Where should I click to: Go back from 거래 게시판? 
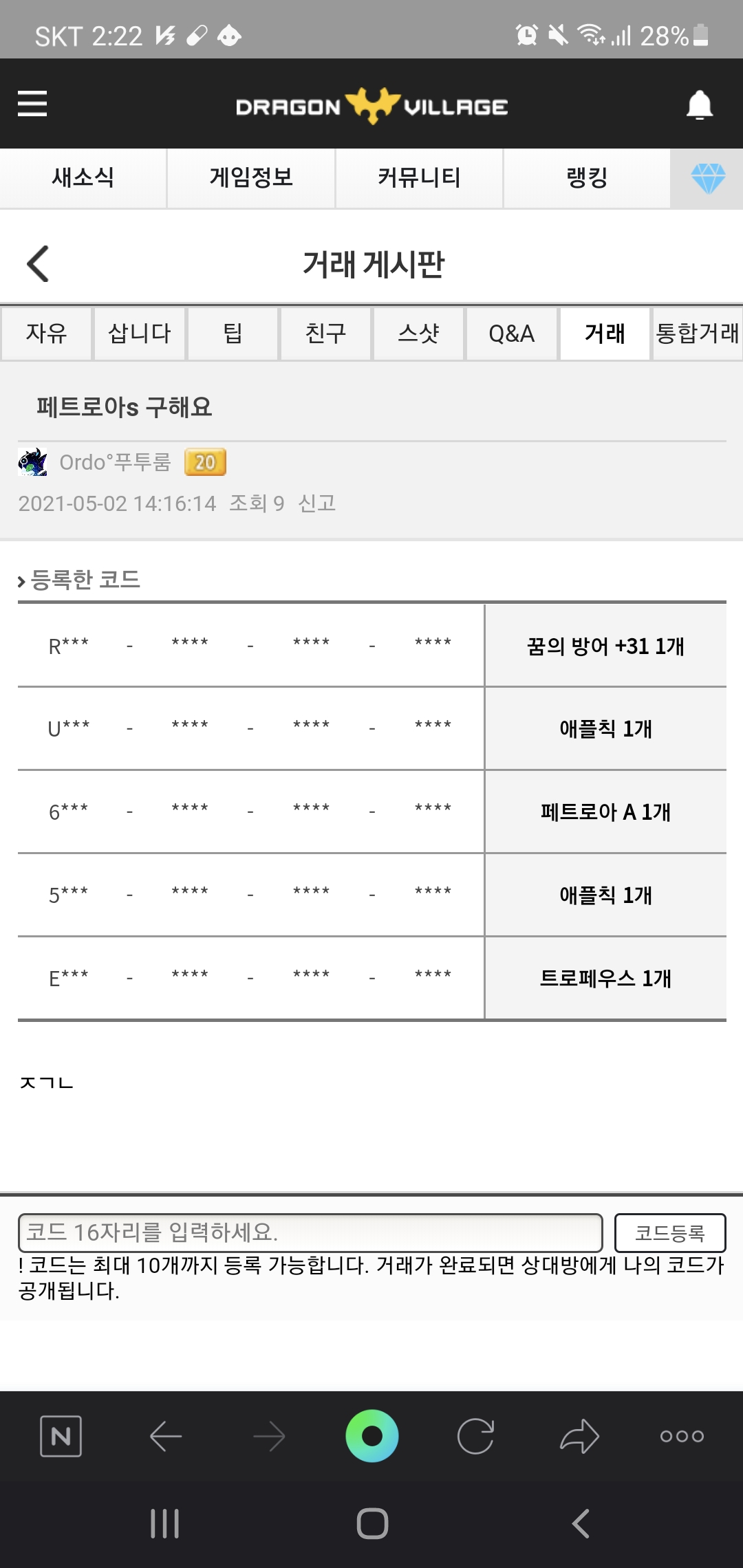(39, 264)
